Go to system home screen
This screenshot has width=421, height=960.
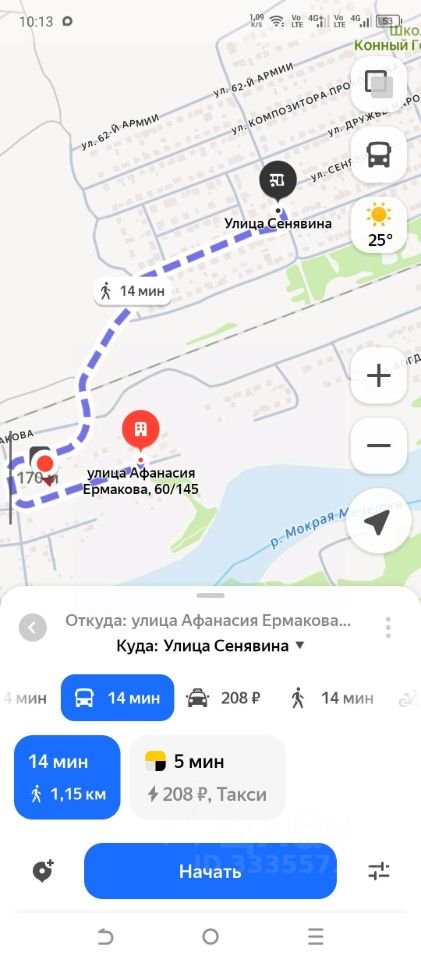click(210, 936)
